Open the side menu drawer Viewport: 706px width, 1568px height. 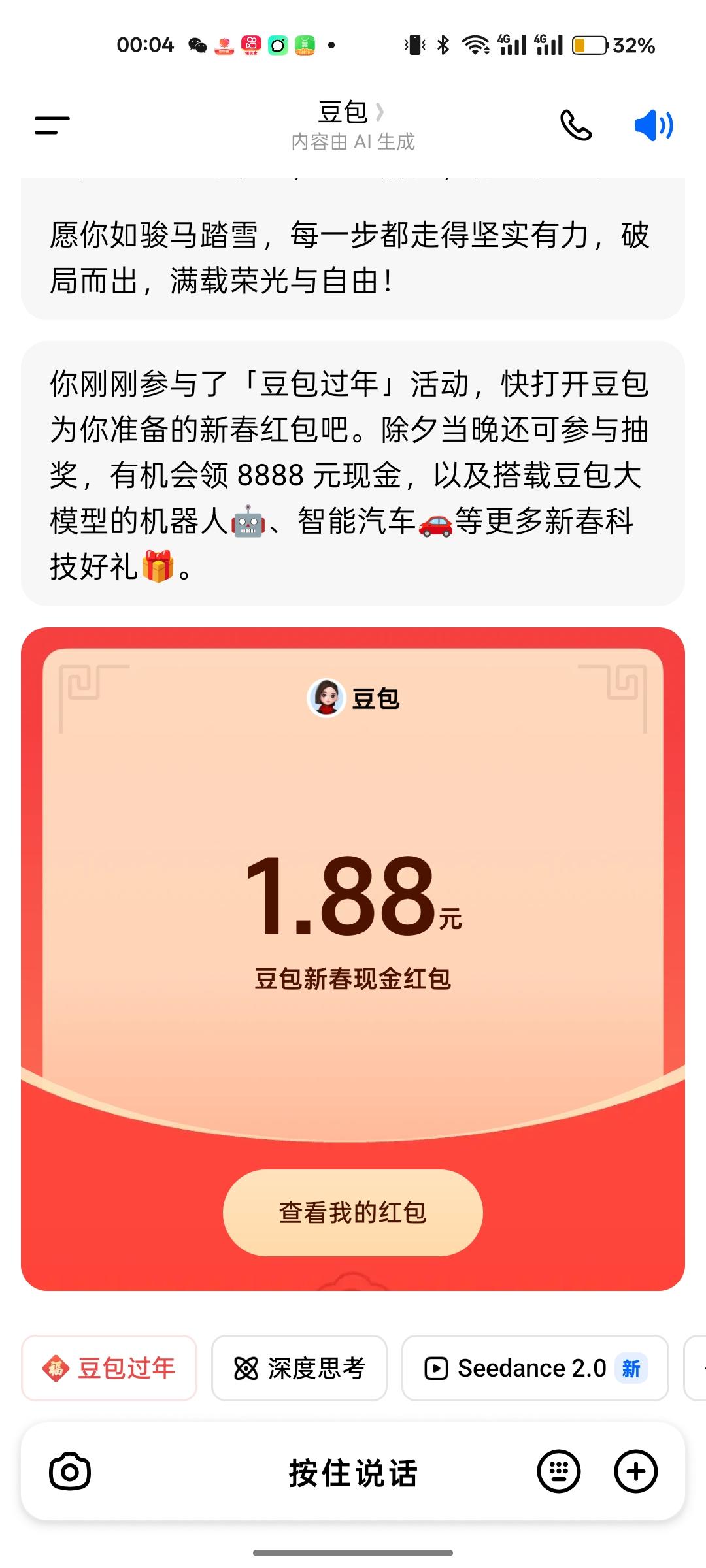tap(52, 125)
